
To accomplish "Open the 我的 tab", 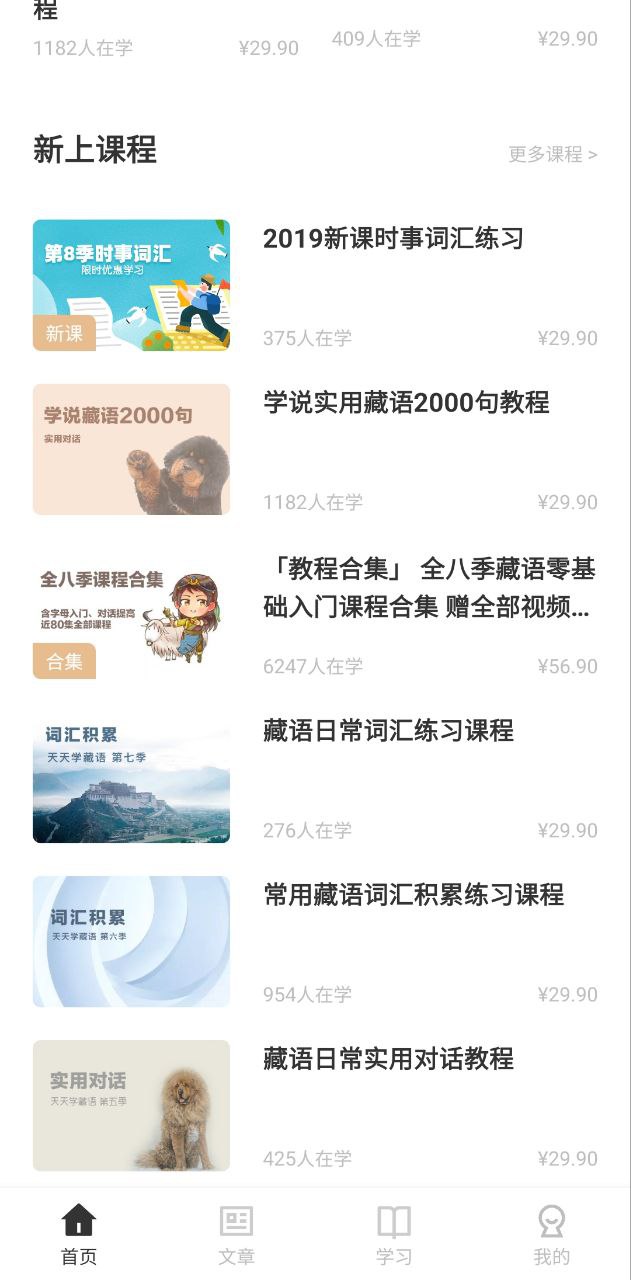I will [551, 1234].
